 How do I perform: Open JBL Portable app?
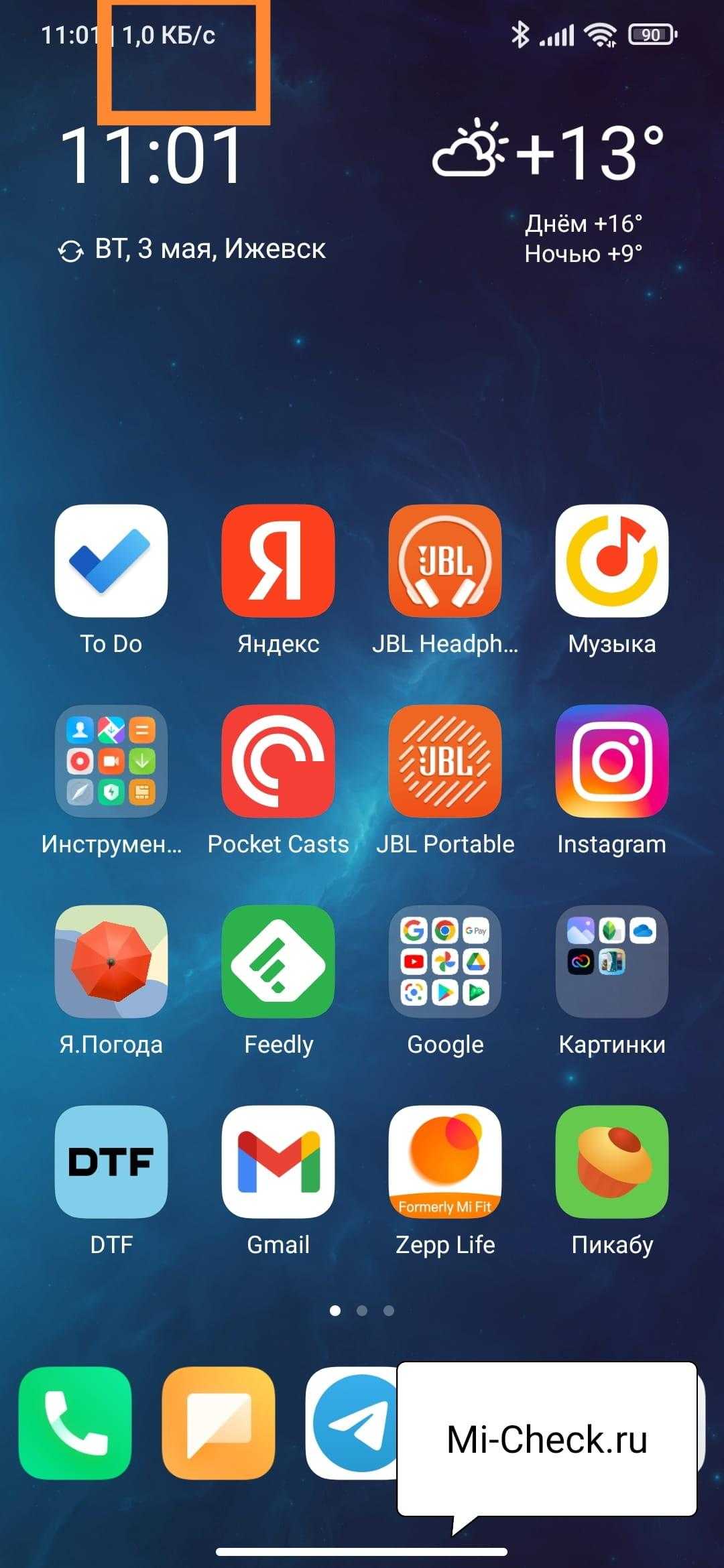click(x=445, y=761)
